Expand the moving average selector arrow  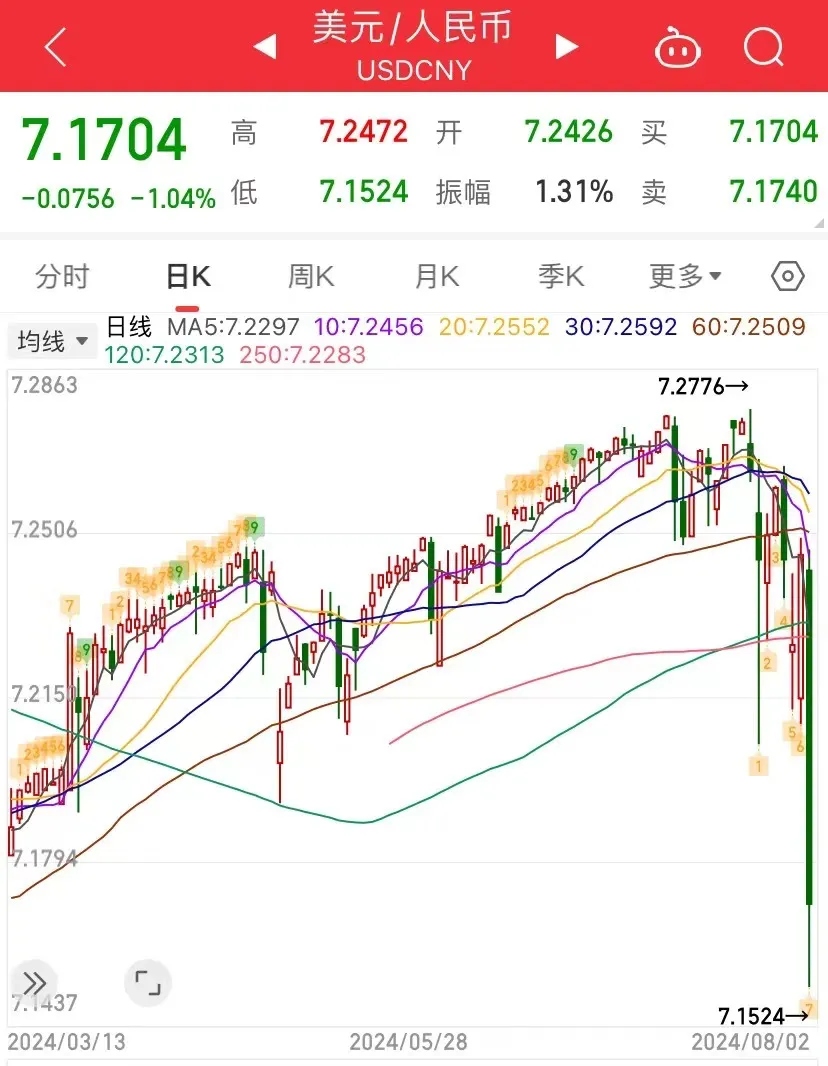pos(82,342)
